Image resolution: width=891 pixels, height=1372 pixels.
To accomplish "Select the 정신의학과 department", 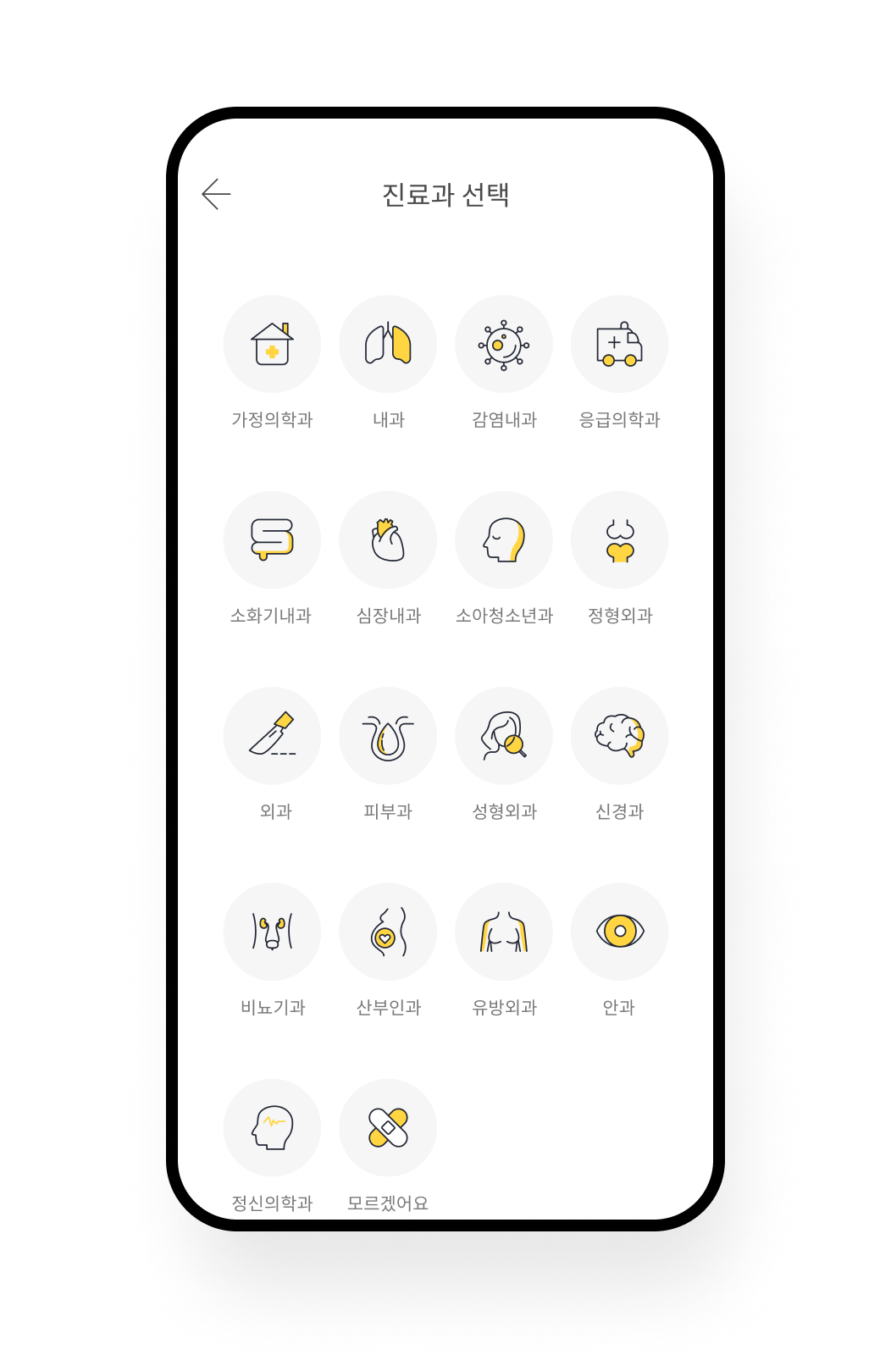I will tap(272, 1127).
